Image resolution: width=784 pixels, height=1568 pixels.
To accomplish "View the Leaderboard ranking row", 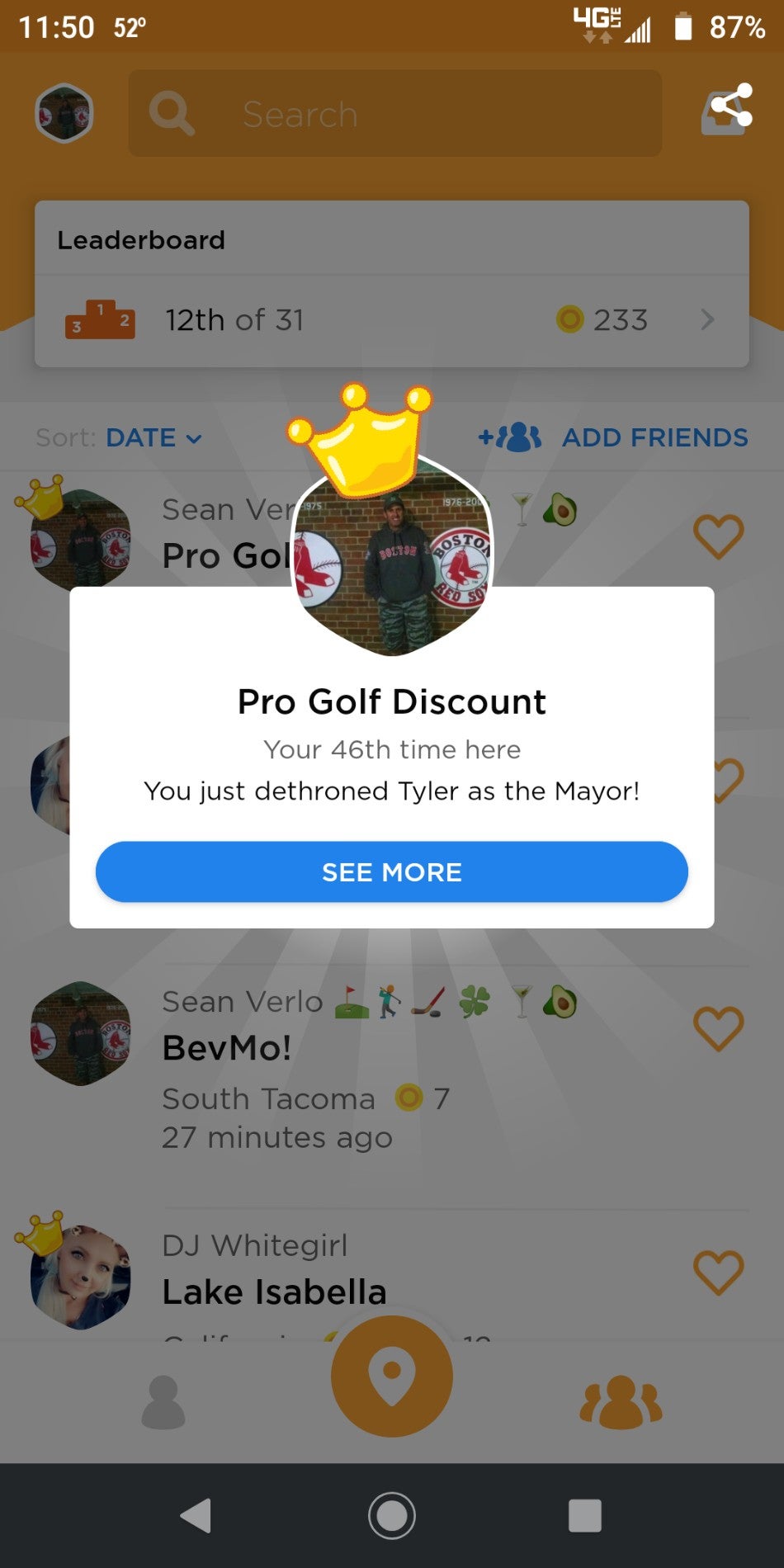I will coord(391,320).
